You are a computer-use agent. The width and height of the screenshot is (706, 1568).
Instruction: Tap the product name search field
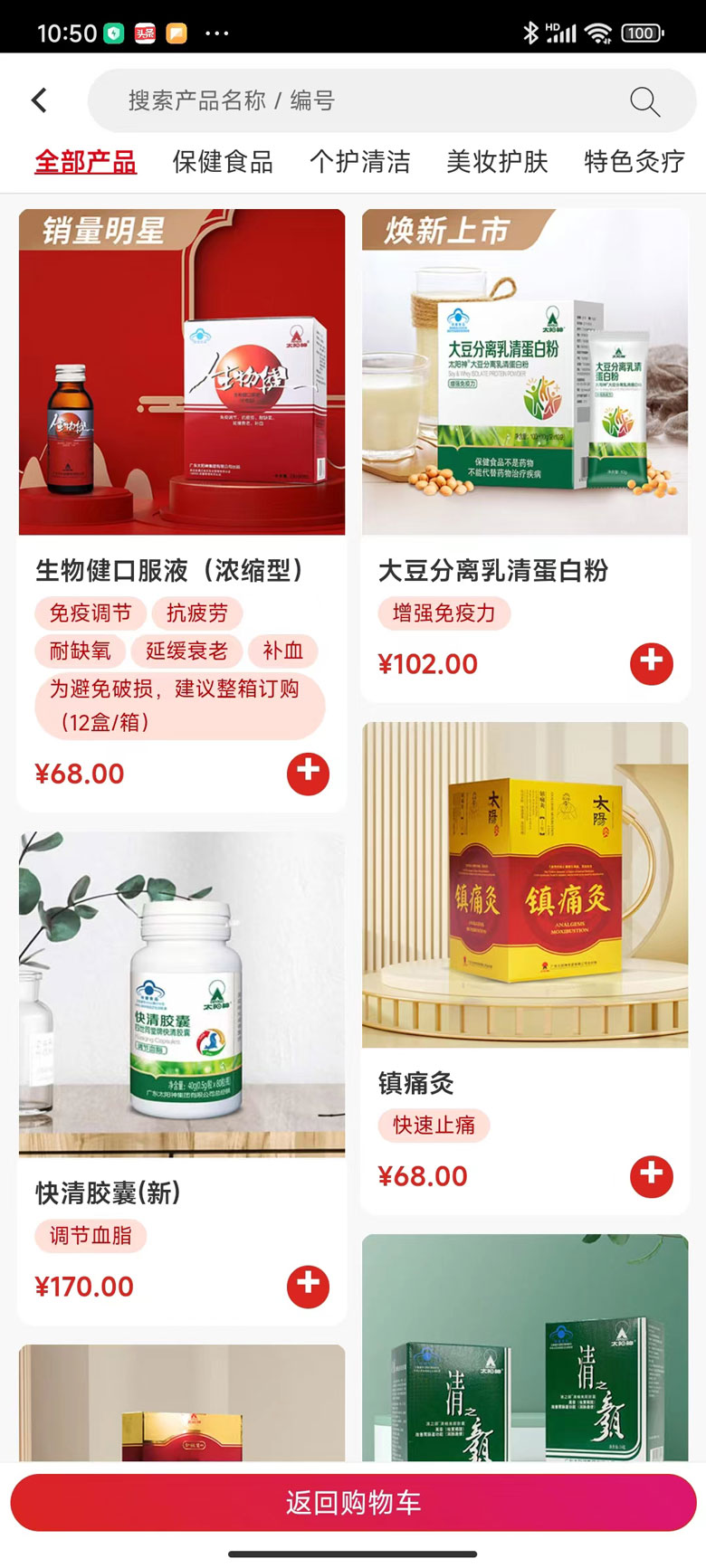[x=391, y=100]
